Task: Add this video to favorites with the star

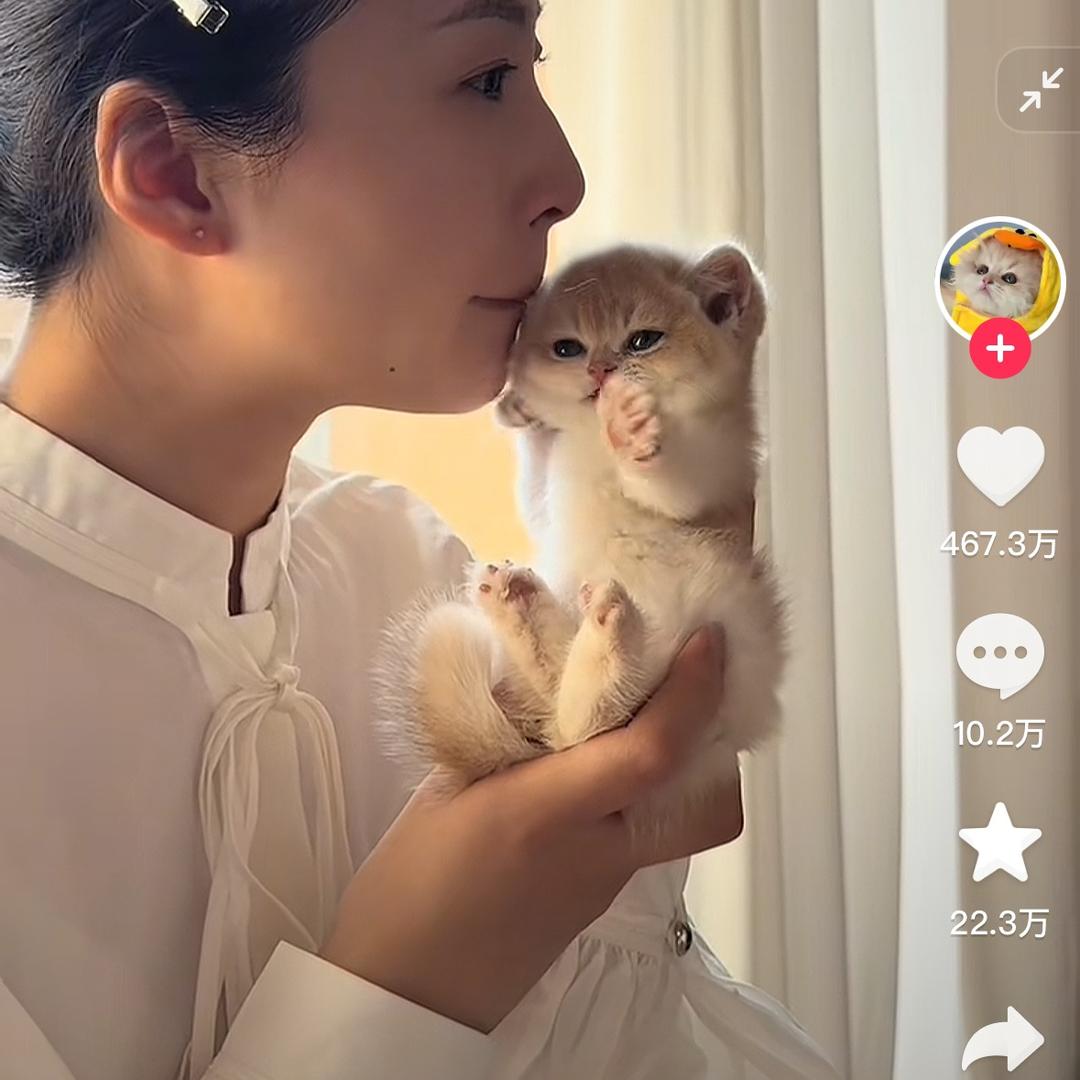Action: click(1000, 843)
